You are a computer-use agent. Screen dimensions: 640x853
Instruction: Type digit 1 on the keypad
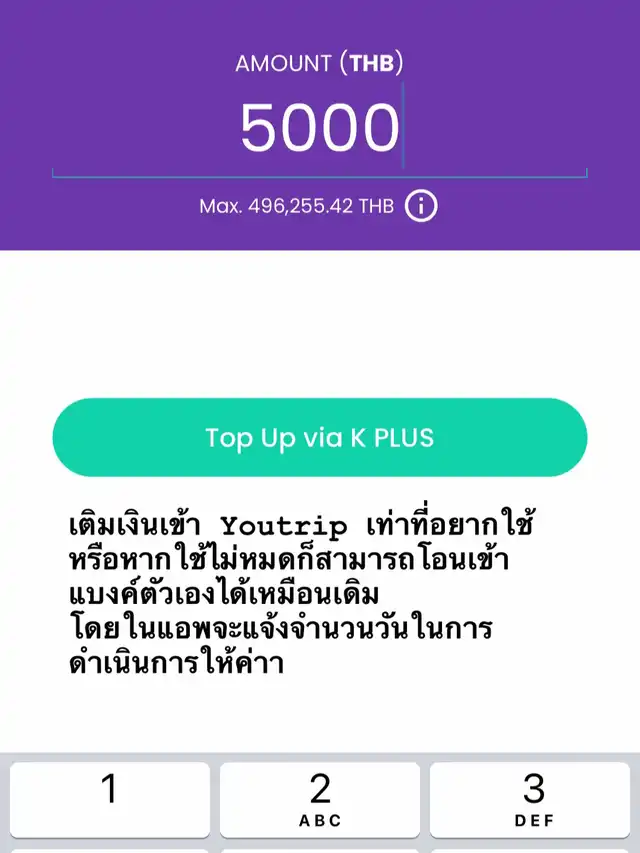110,800
